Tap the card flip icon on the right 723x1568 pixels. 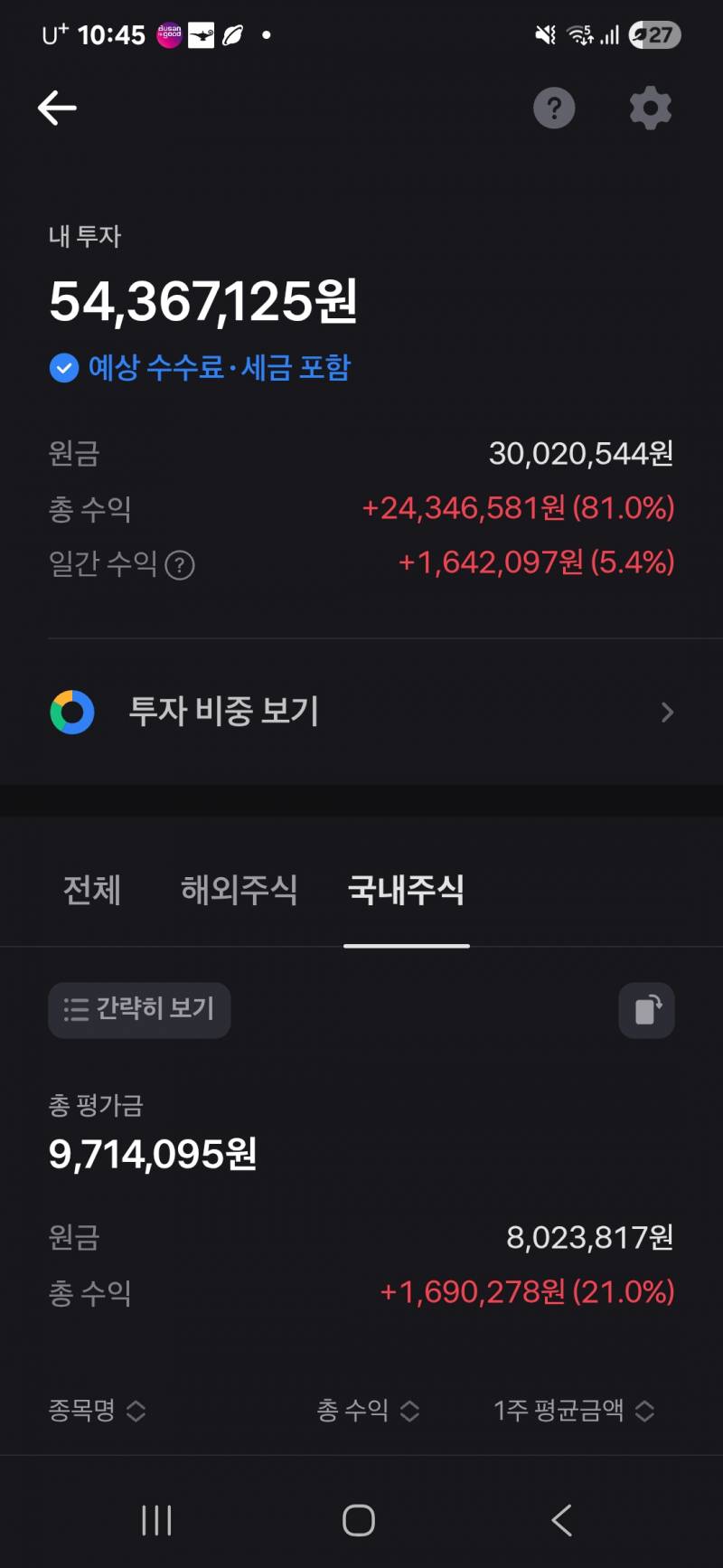[646, 1010]
